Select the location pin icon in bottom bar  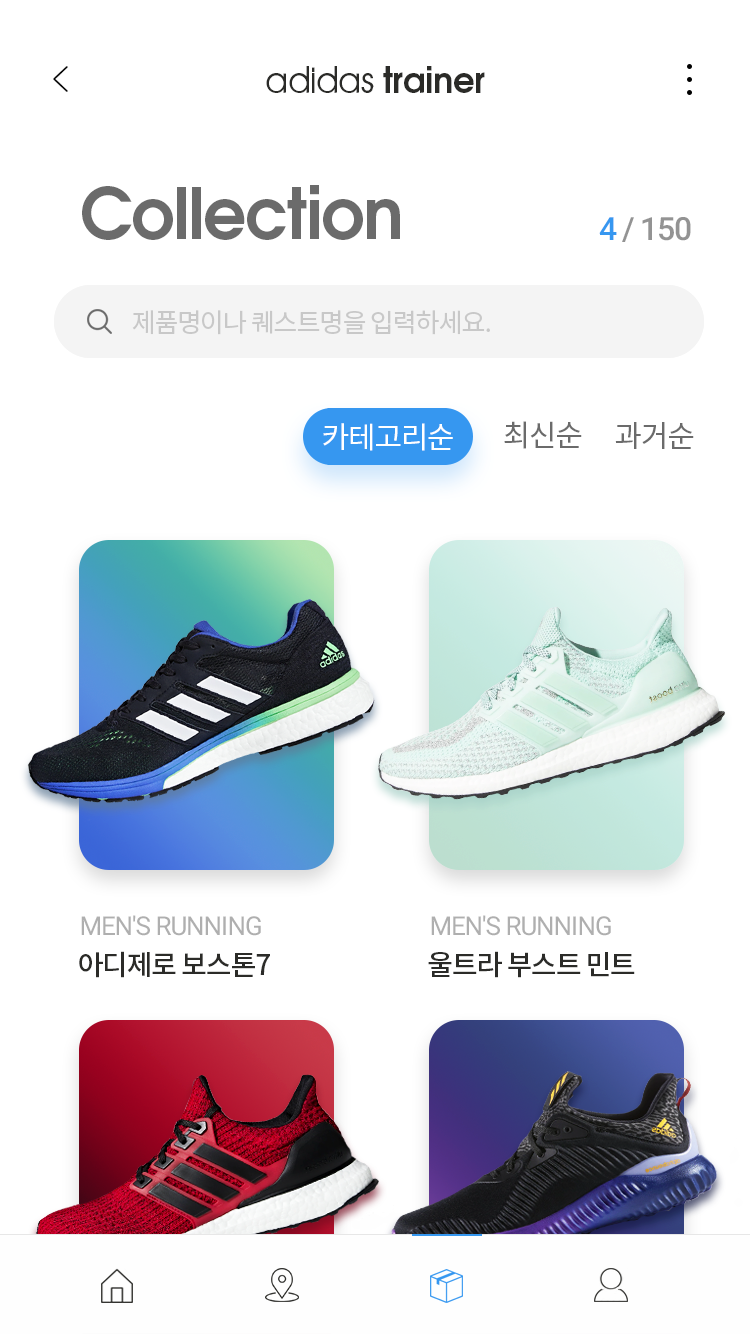[282, 1287]
